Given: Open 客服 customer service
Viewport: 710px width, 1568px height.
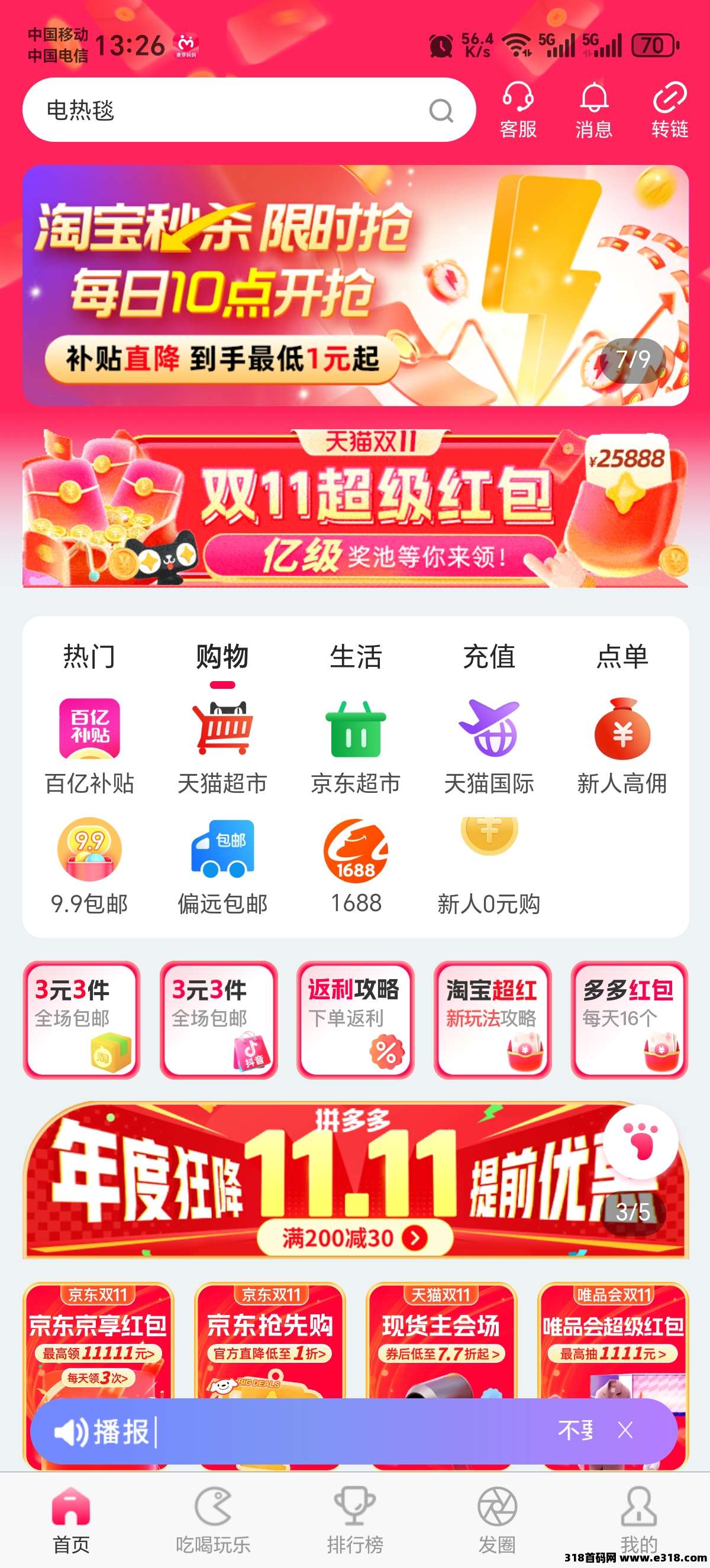Looking at the screenshot, I should [518, 111].
